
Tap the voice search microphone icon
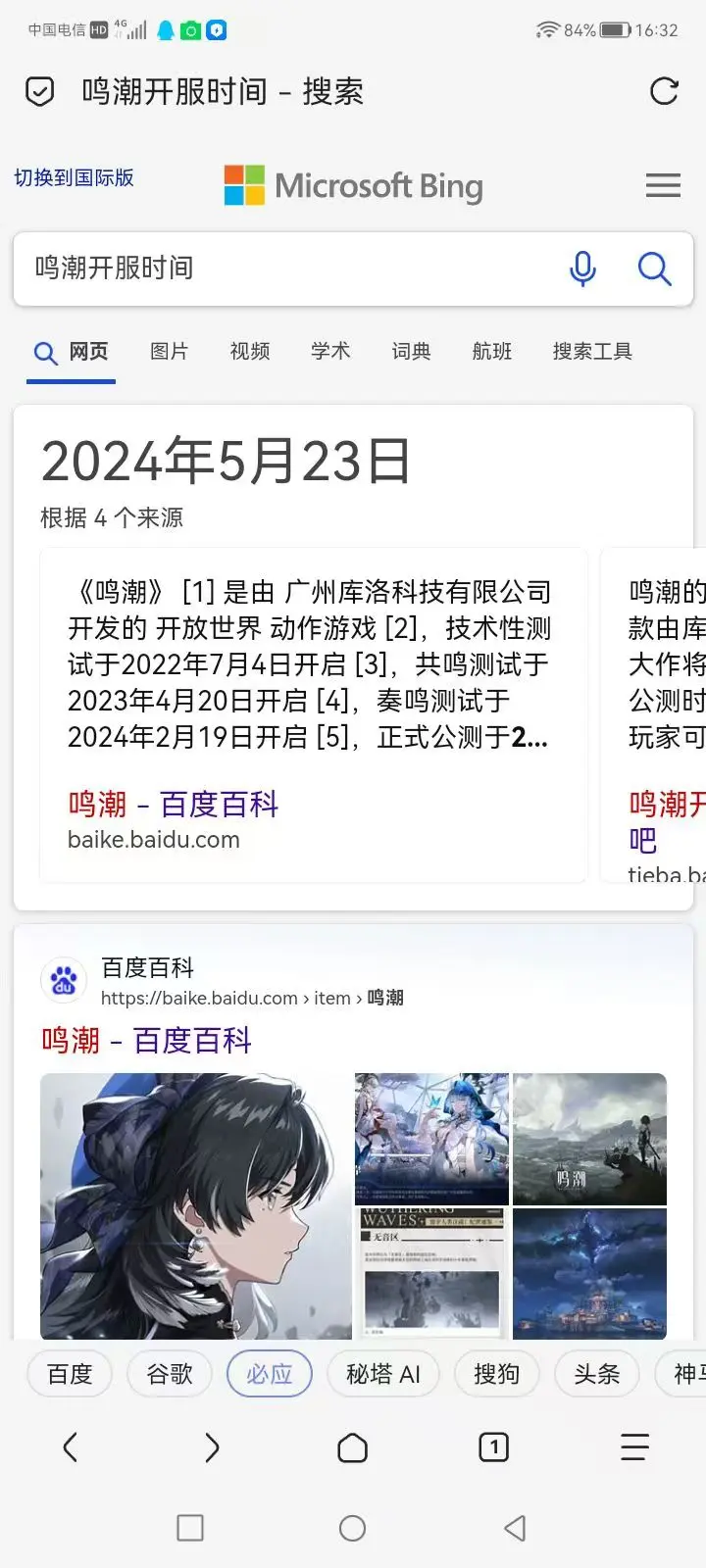[x=583, y=269]
